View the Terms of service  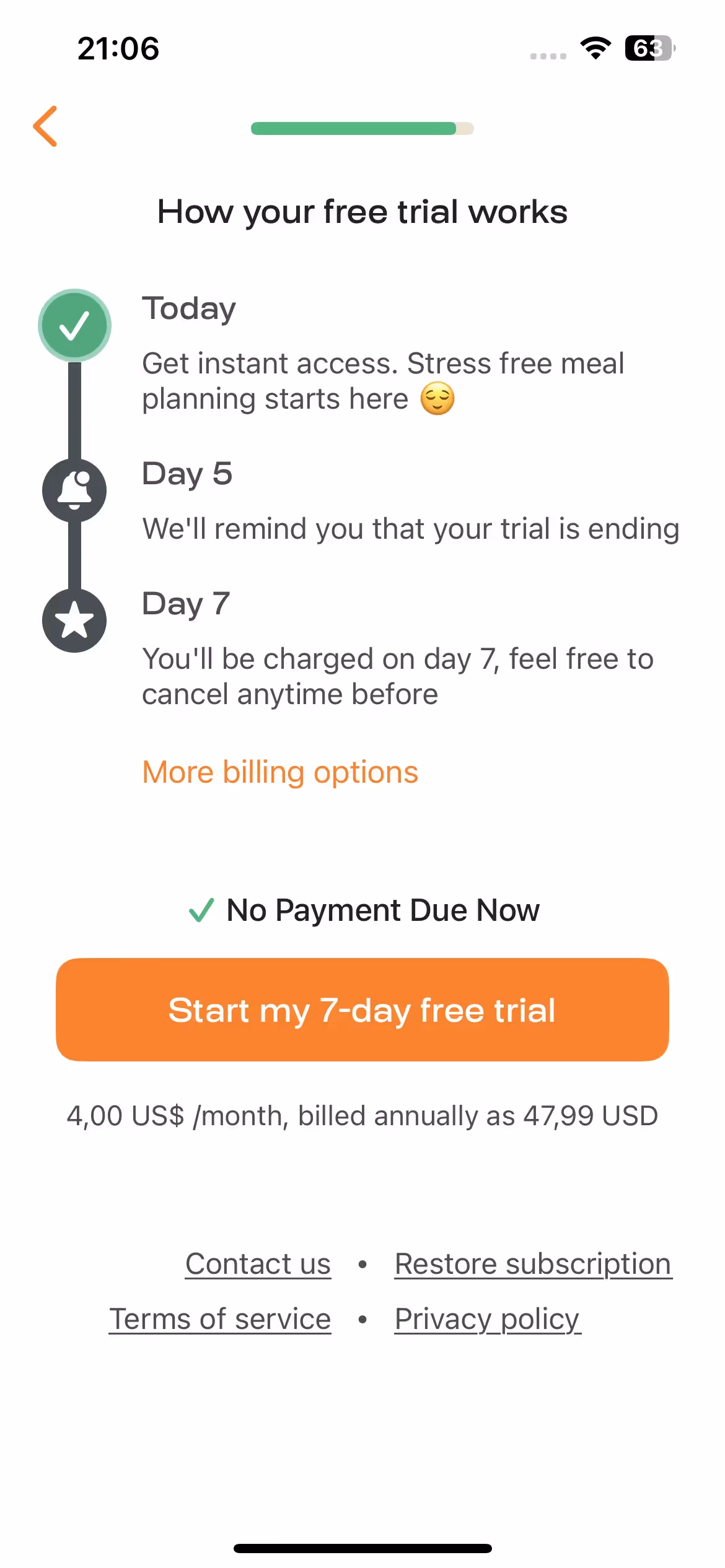click(x=220, y=1319)
